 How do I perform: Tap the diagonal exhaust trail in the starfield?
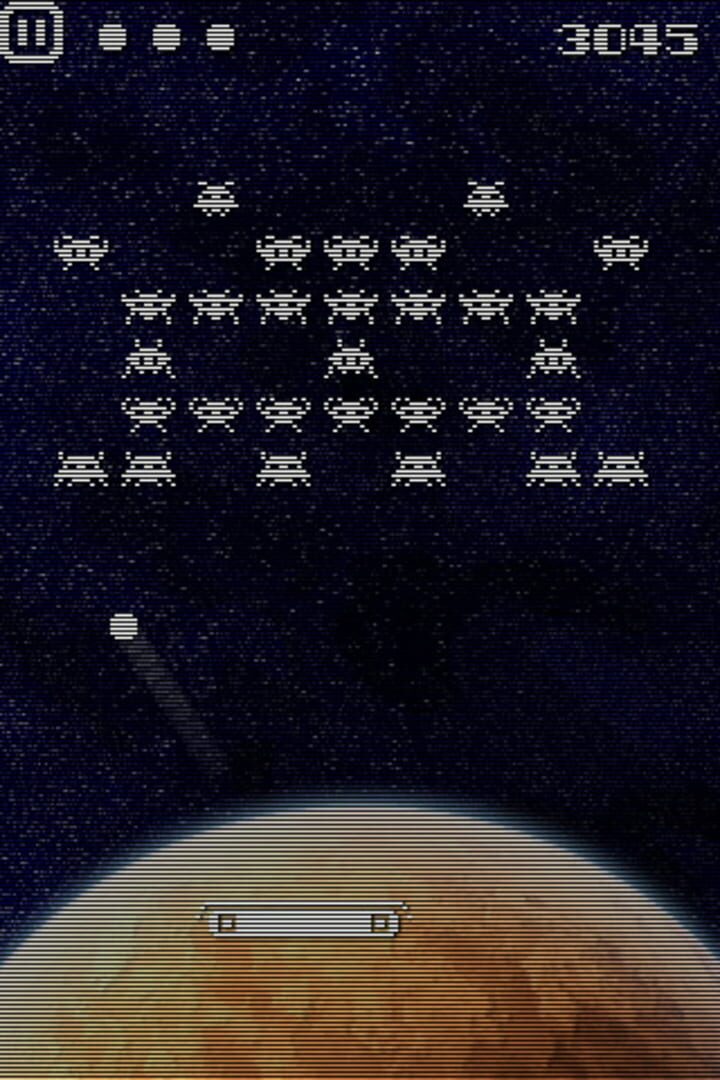(x=175, y=700)
